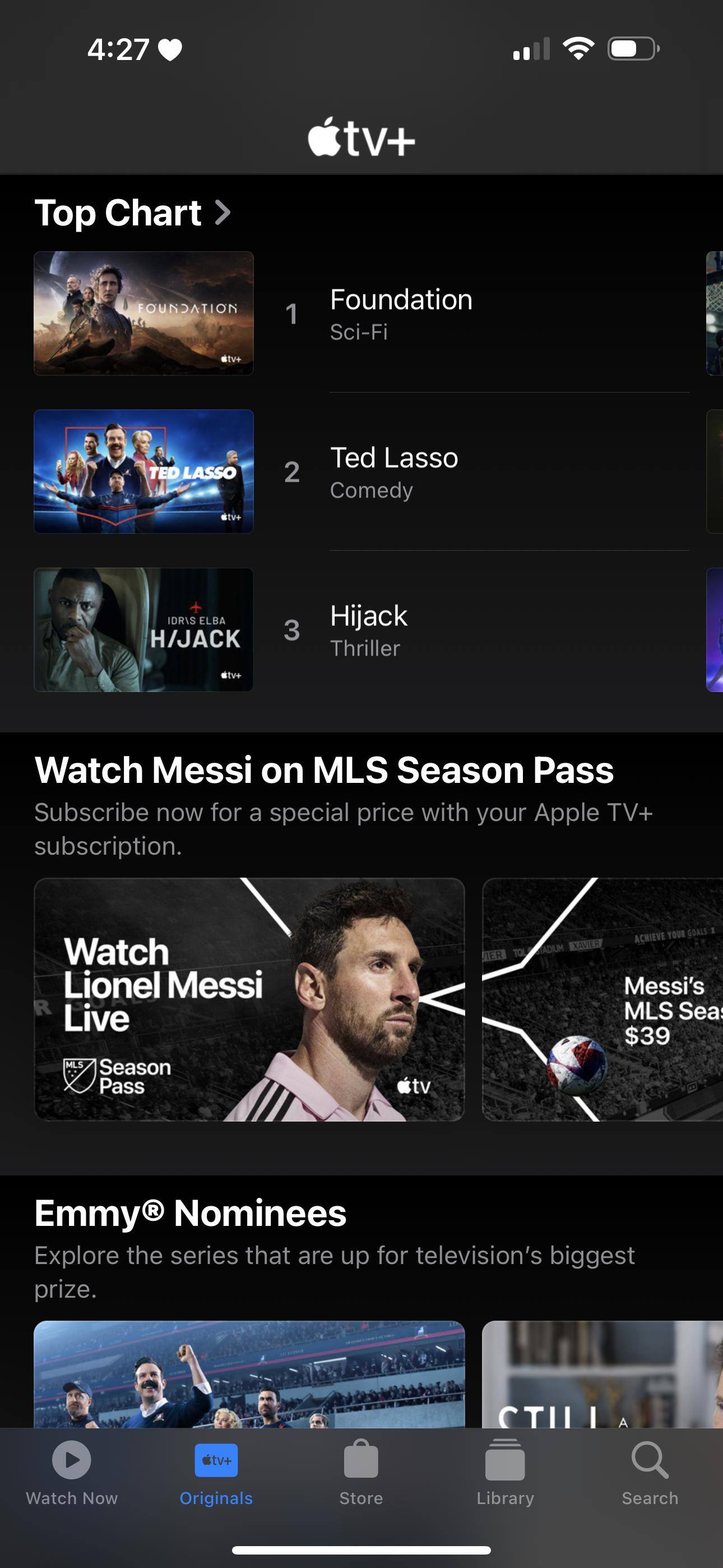Open the Watch Lionel Messi Live card

[249, 999]
